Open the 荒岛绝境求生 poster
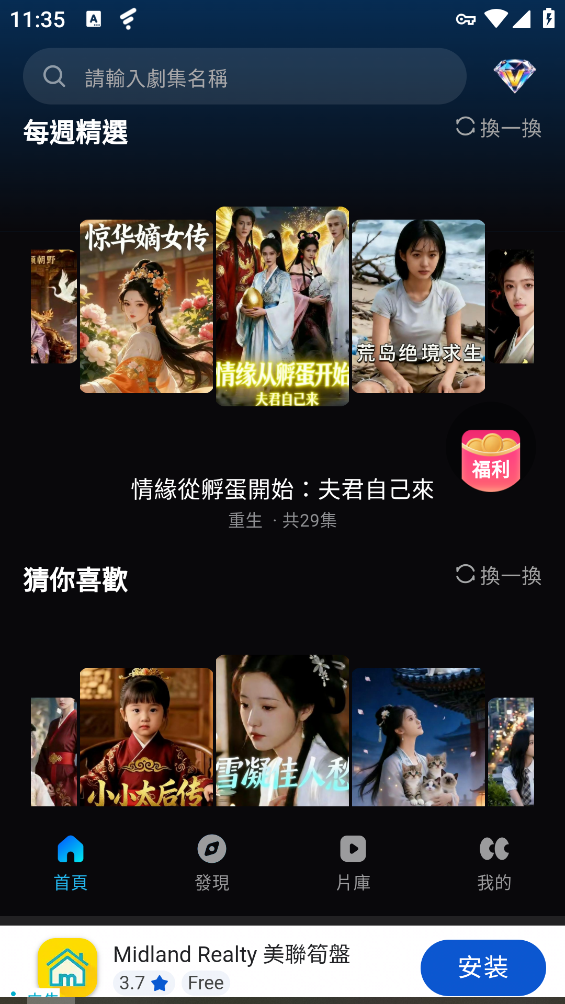The image size is (565, 1004). (x=418, y=306)
